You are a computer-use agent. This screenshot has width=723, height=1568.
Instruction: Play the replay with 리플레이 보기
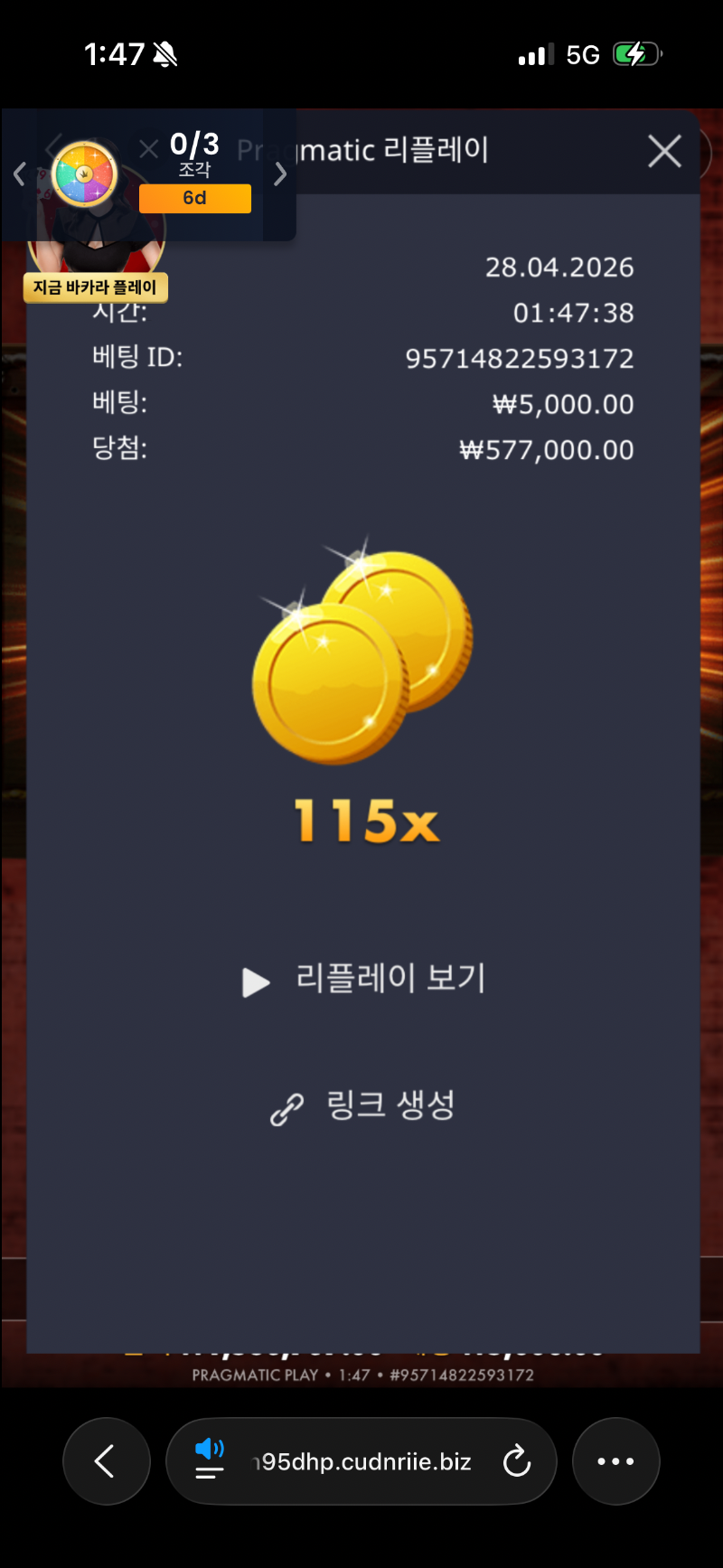(365, 980)
